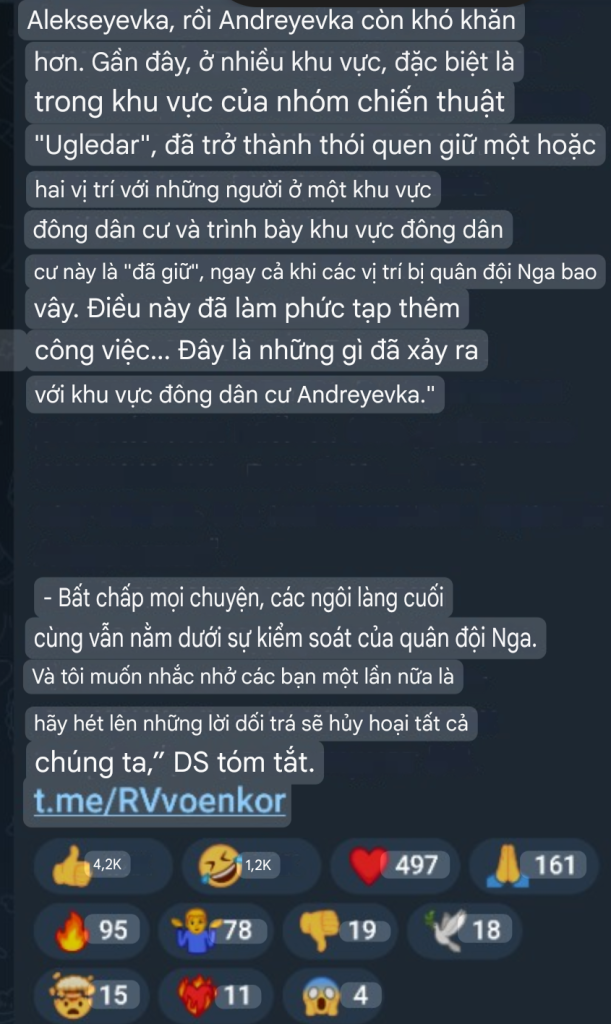React with the burning heart 11

tap(215, 995)
